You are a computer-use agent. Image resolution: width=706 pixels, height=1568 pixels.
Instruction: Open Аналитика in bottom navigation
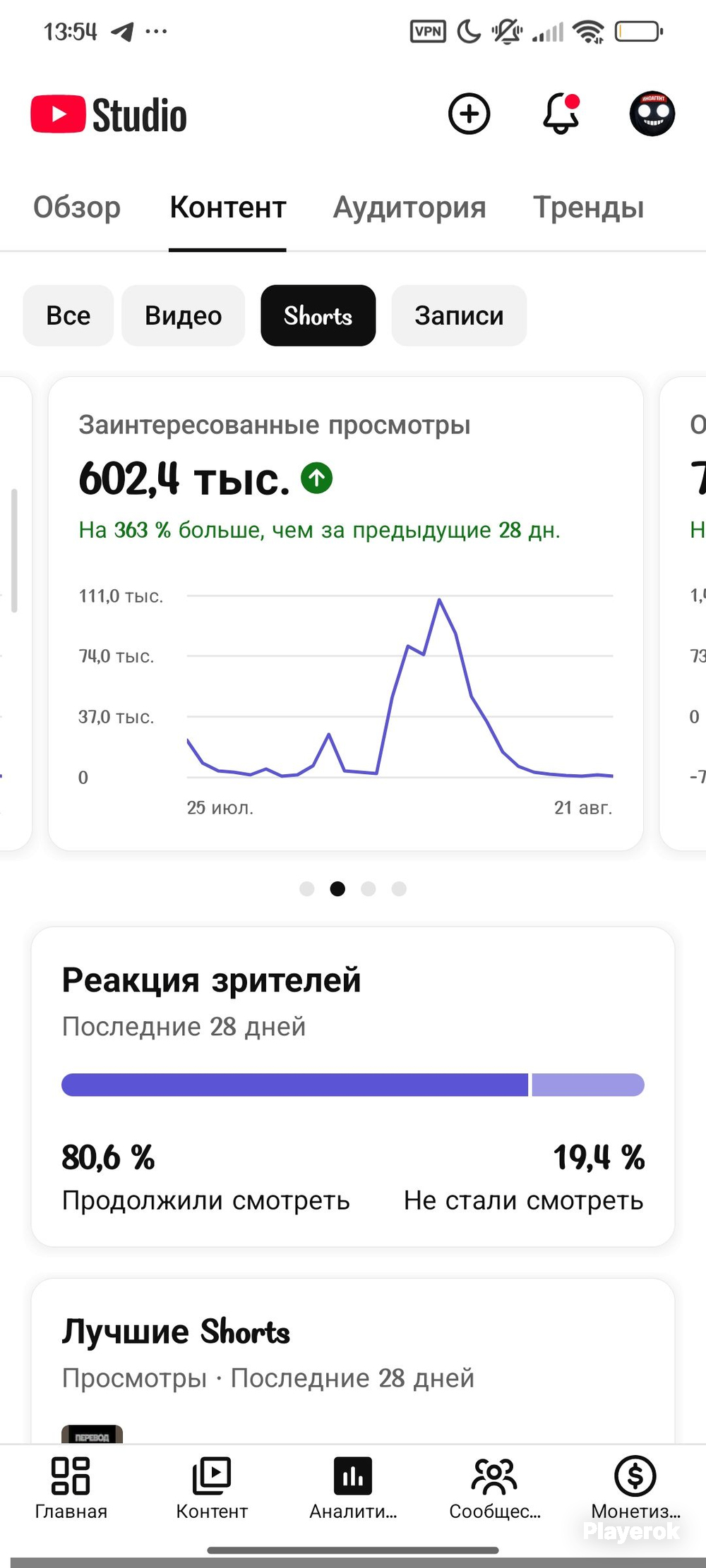click(x=353, y=1489)
